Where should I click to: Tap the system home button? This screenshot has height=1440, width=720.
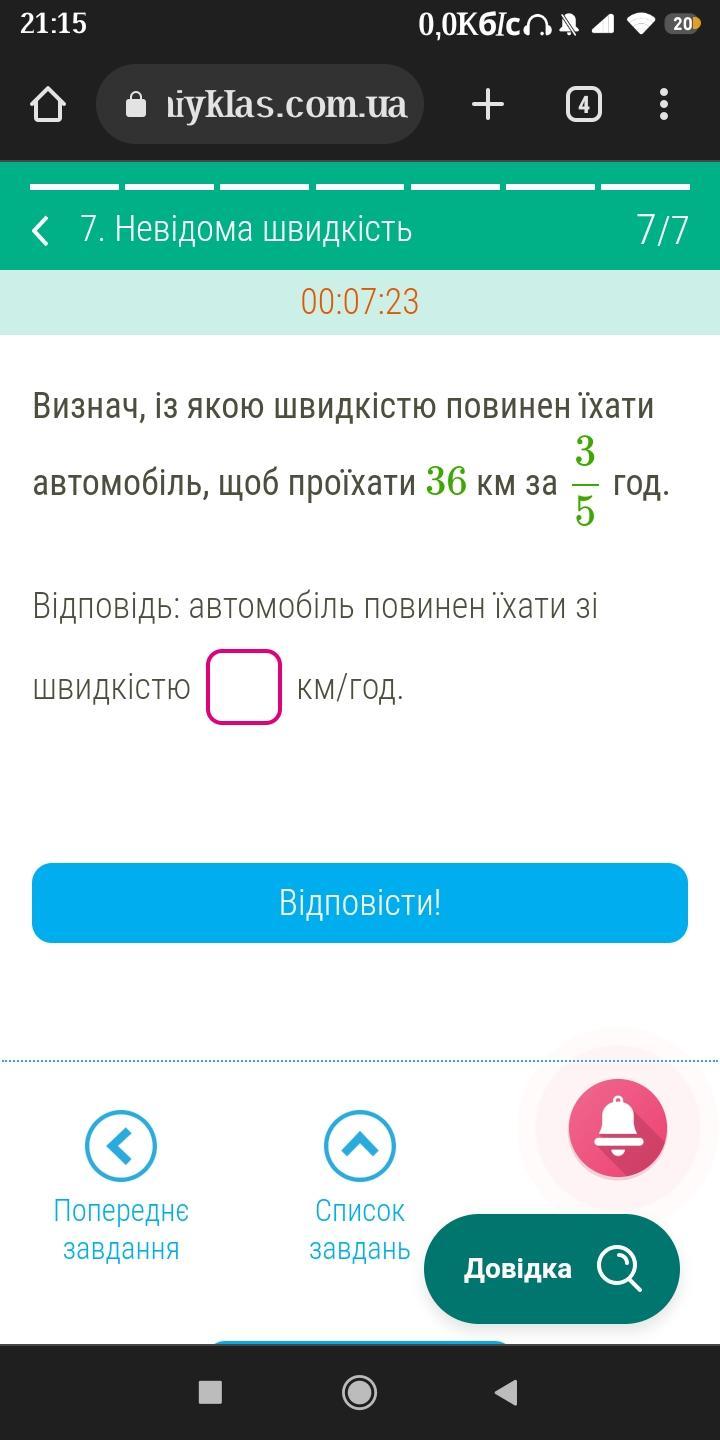[359, 1392]
